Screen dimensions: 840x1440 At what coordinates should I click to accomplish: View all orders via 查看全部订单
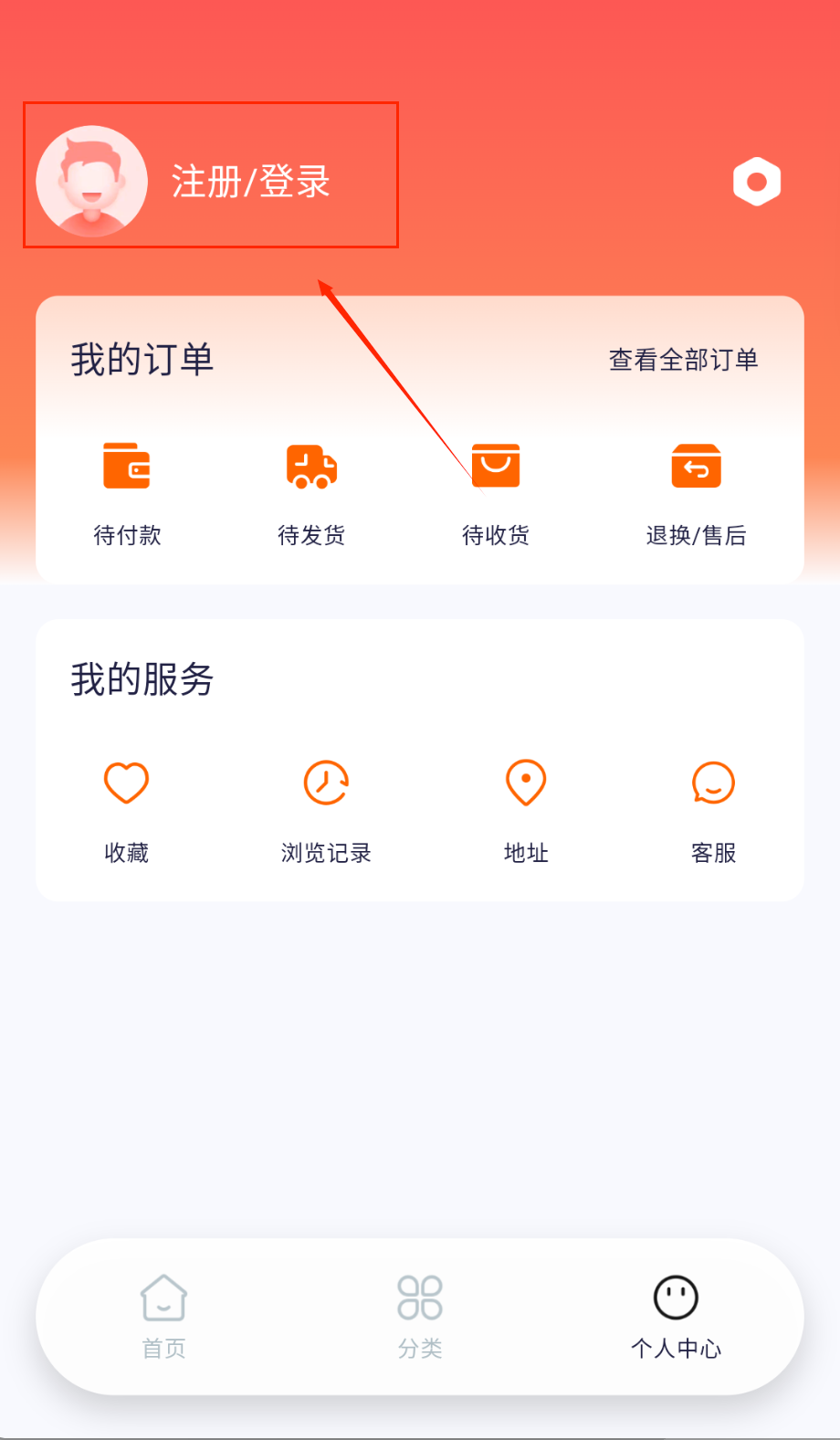point(683,360)
